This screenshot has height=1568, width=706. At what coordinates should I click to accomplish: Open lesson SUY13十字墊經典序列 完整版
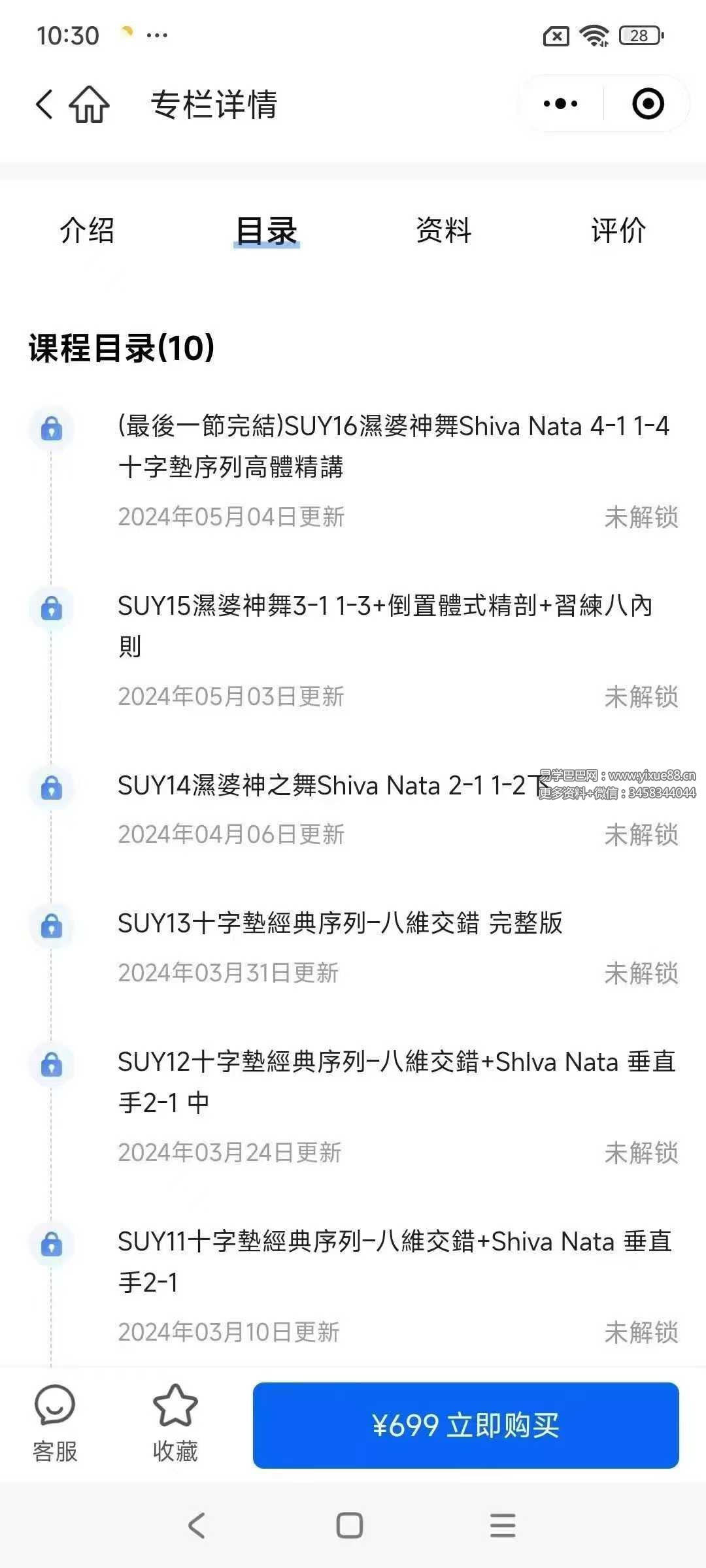pos(340,924)
